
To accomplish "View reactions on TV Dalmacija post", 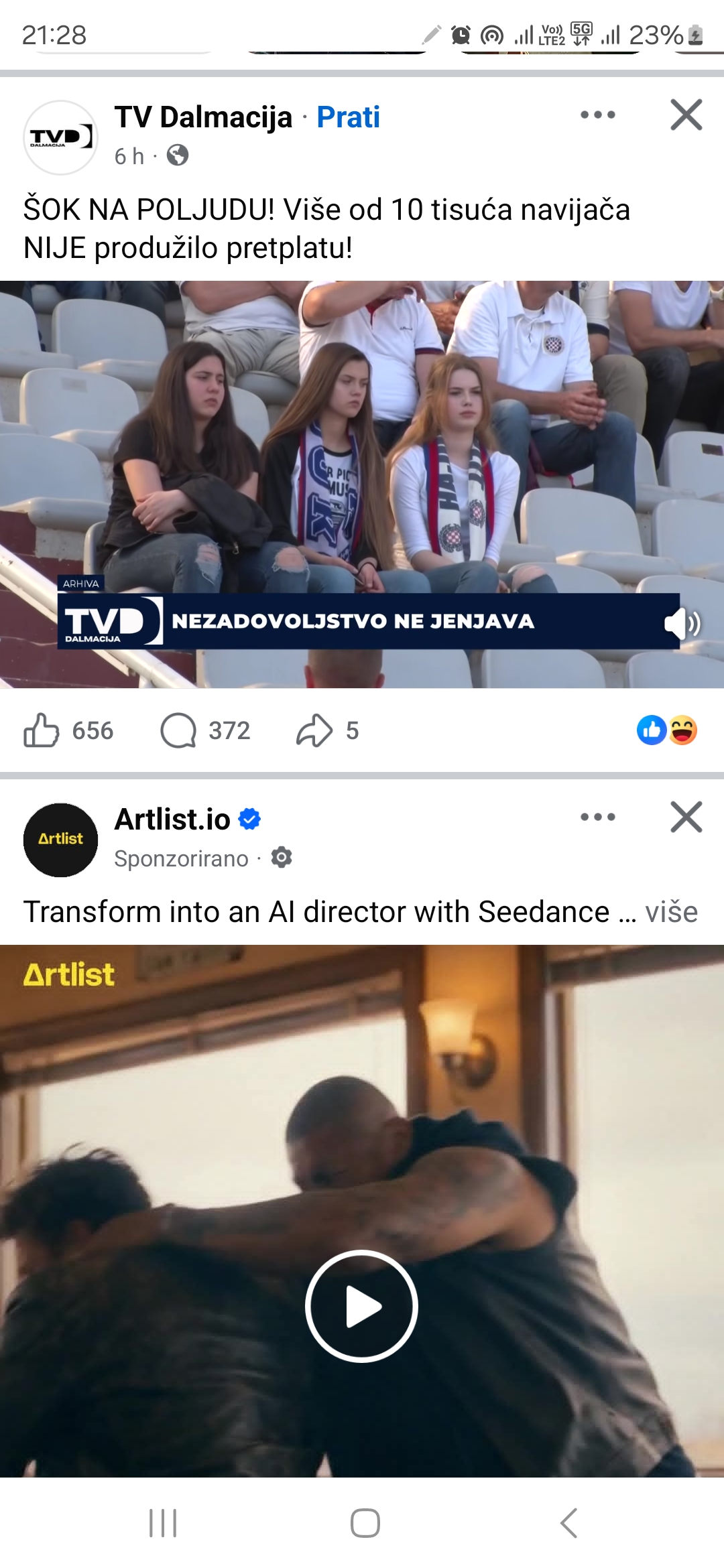I will [667, 730].
